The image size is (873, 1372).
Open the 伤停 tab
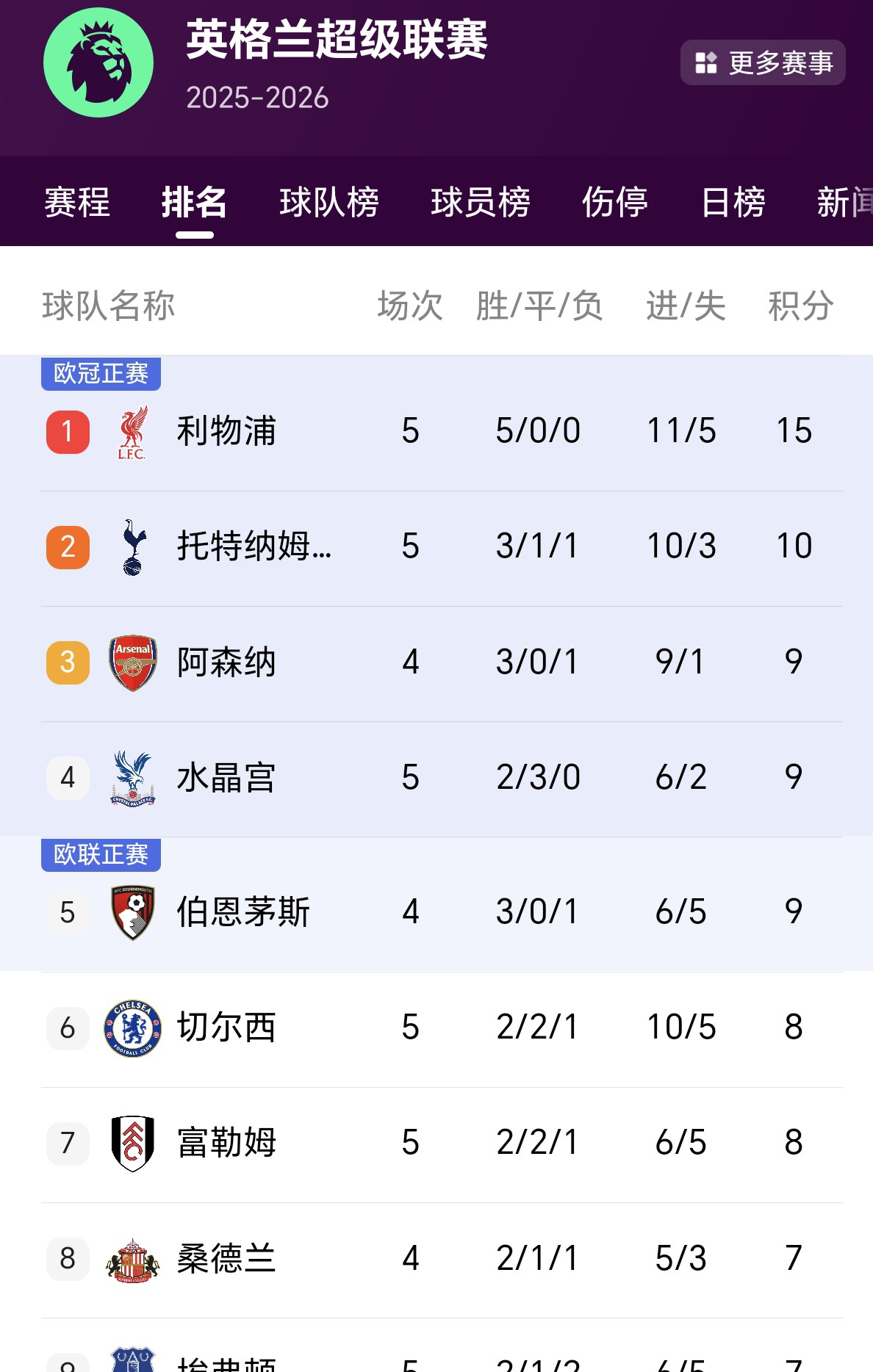[617, 203]
